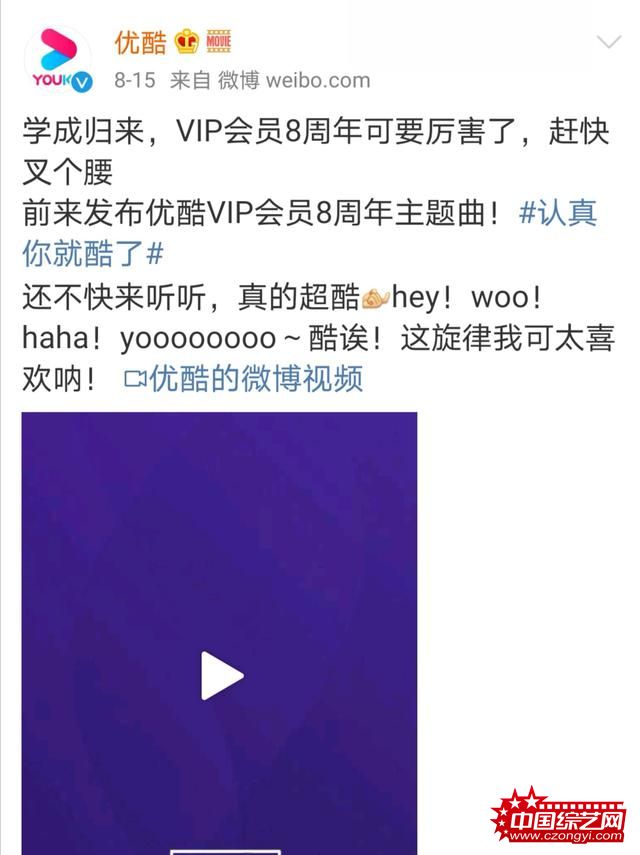Open the 优酷 account name
The height and width of the screenshot is (855, 640).
coord(140,43)
